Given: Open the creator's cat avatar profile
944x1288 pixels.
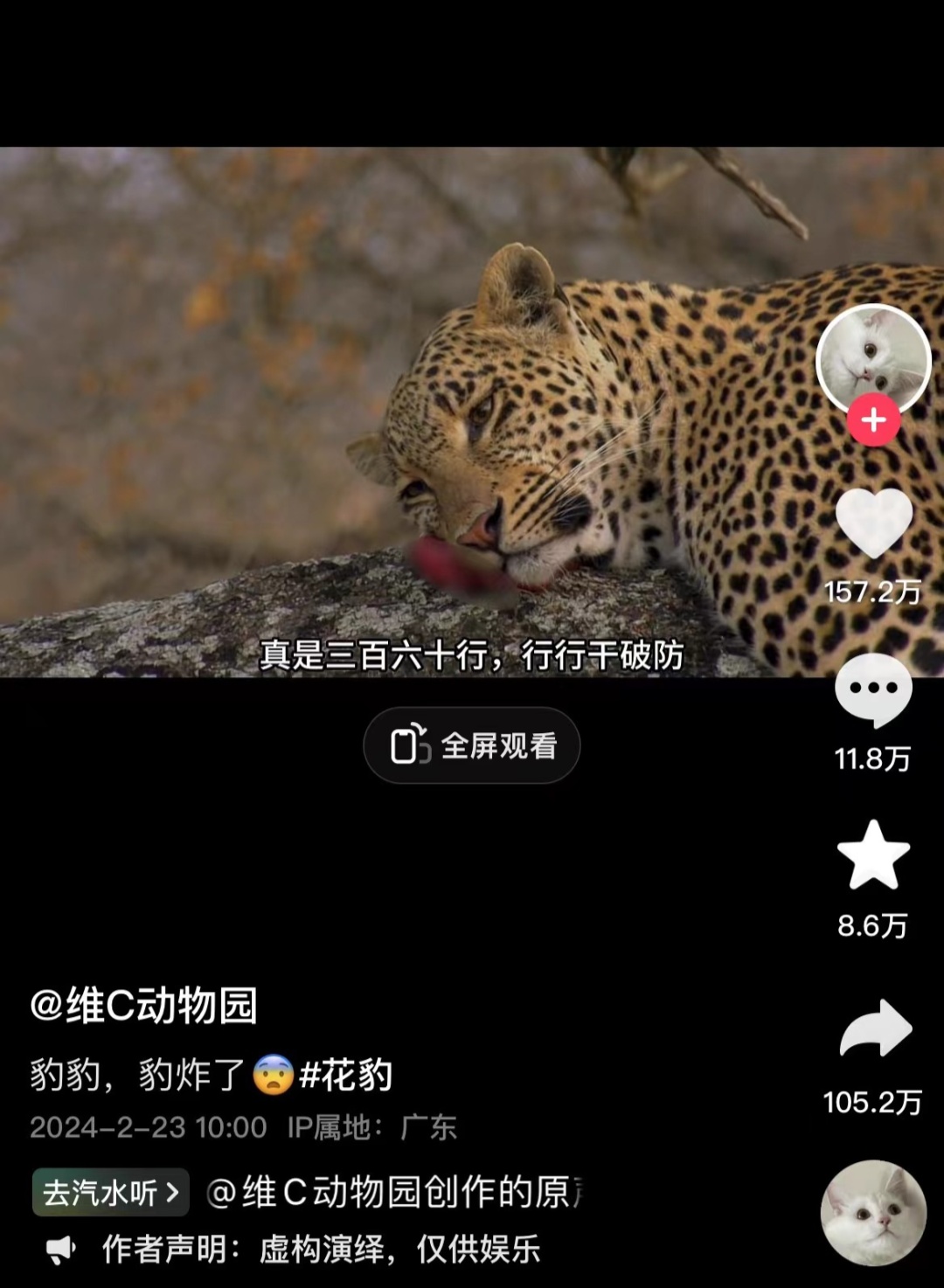Looking at the screenshot, I should click(873, 359).
